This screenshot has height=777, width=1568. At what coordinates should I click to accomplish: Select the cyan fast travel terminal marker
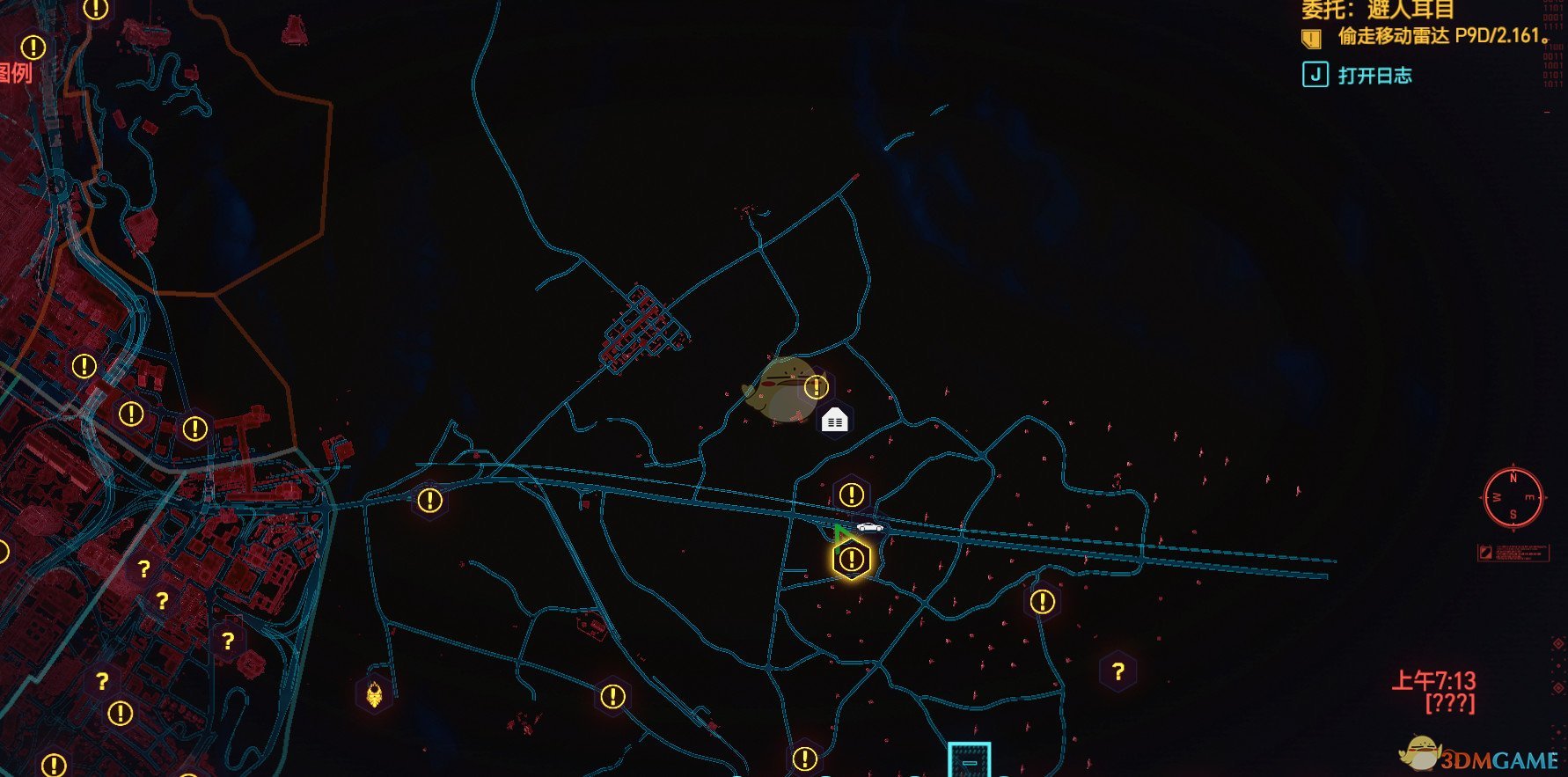[x=969, y=759]
